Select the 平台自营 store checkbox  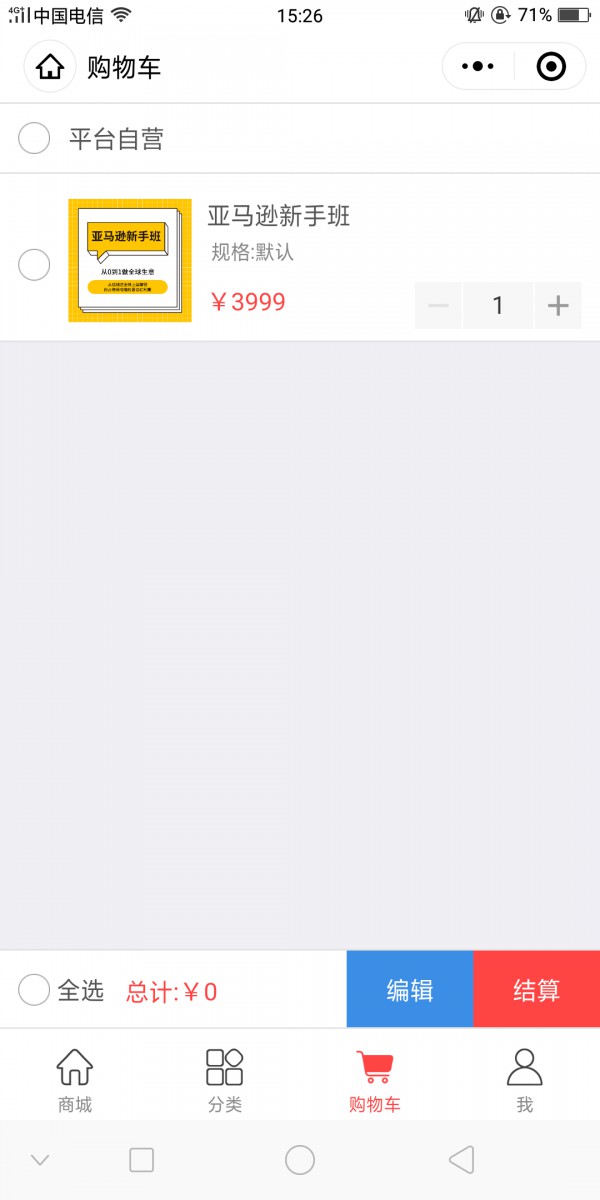pos(34,138)
